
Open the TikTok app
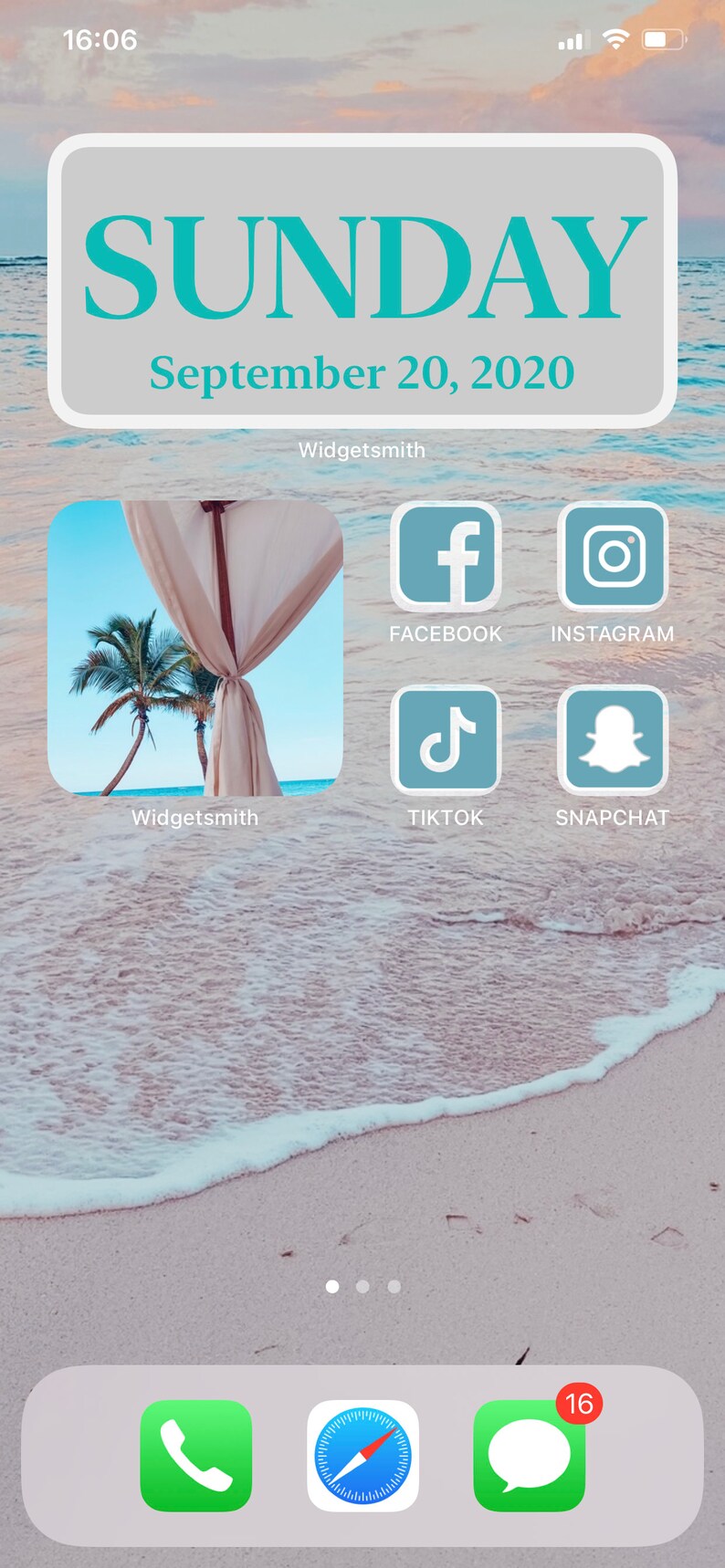tap(446, 740)
